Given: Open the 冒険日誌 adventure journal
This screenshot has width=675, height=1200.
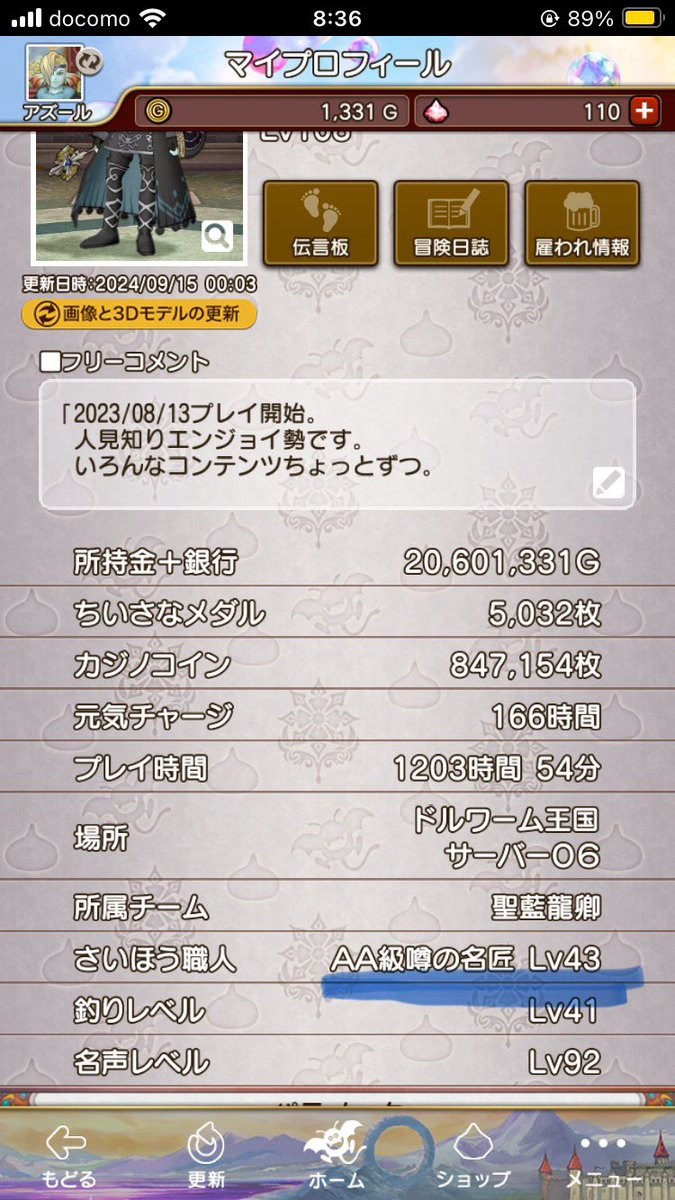Looking at the screenshot, I should (451, 222).
